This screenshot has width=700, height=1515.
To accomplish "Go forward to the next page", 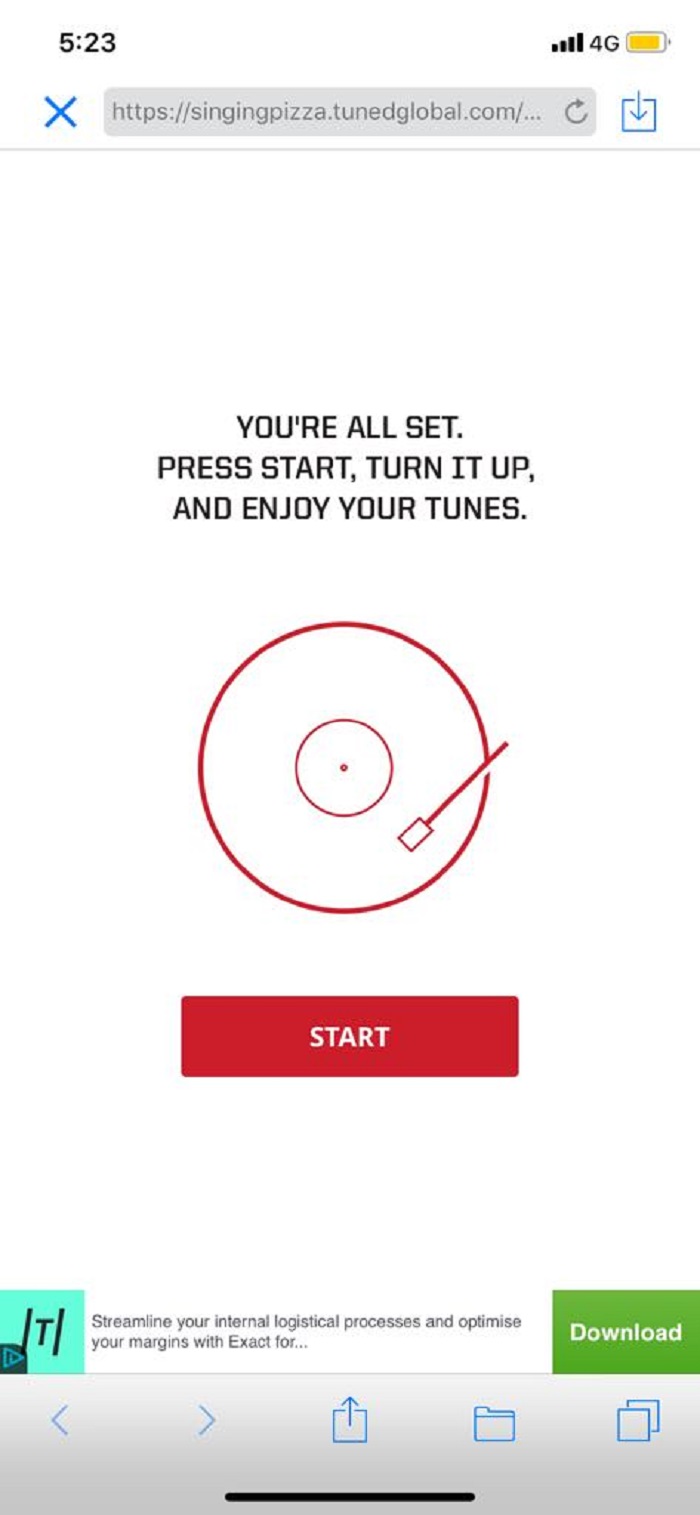I will coord(206,1420).
